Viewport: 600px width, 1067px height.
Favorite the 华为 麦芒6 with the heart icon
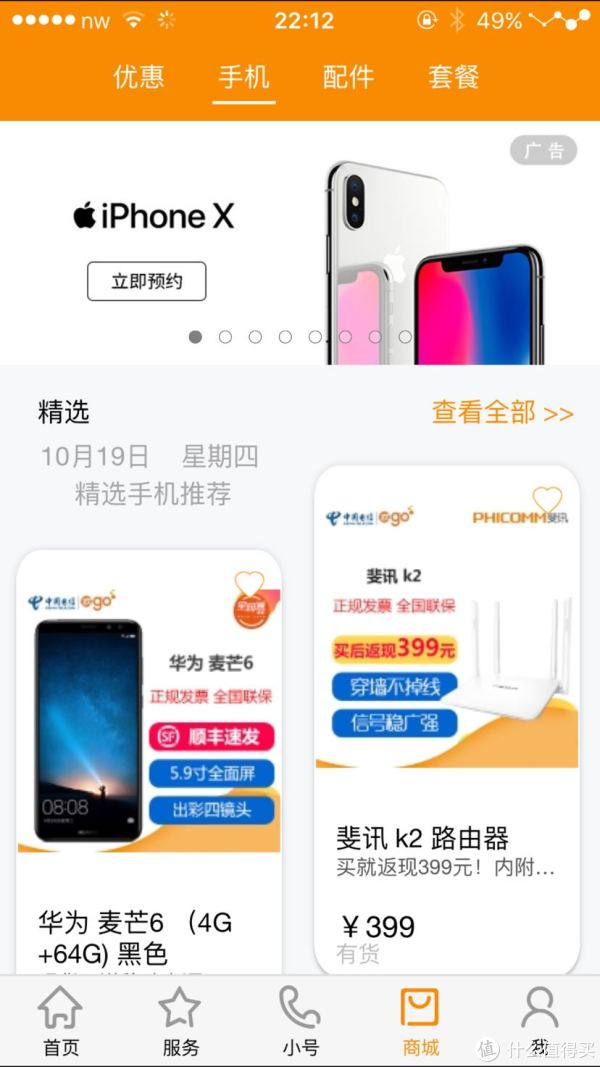[x=248, y=586]
